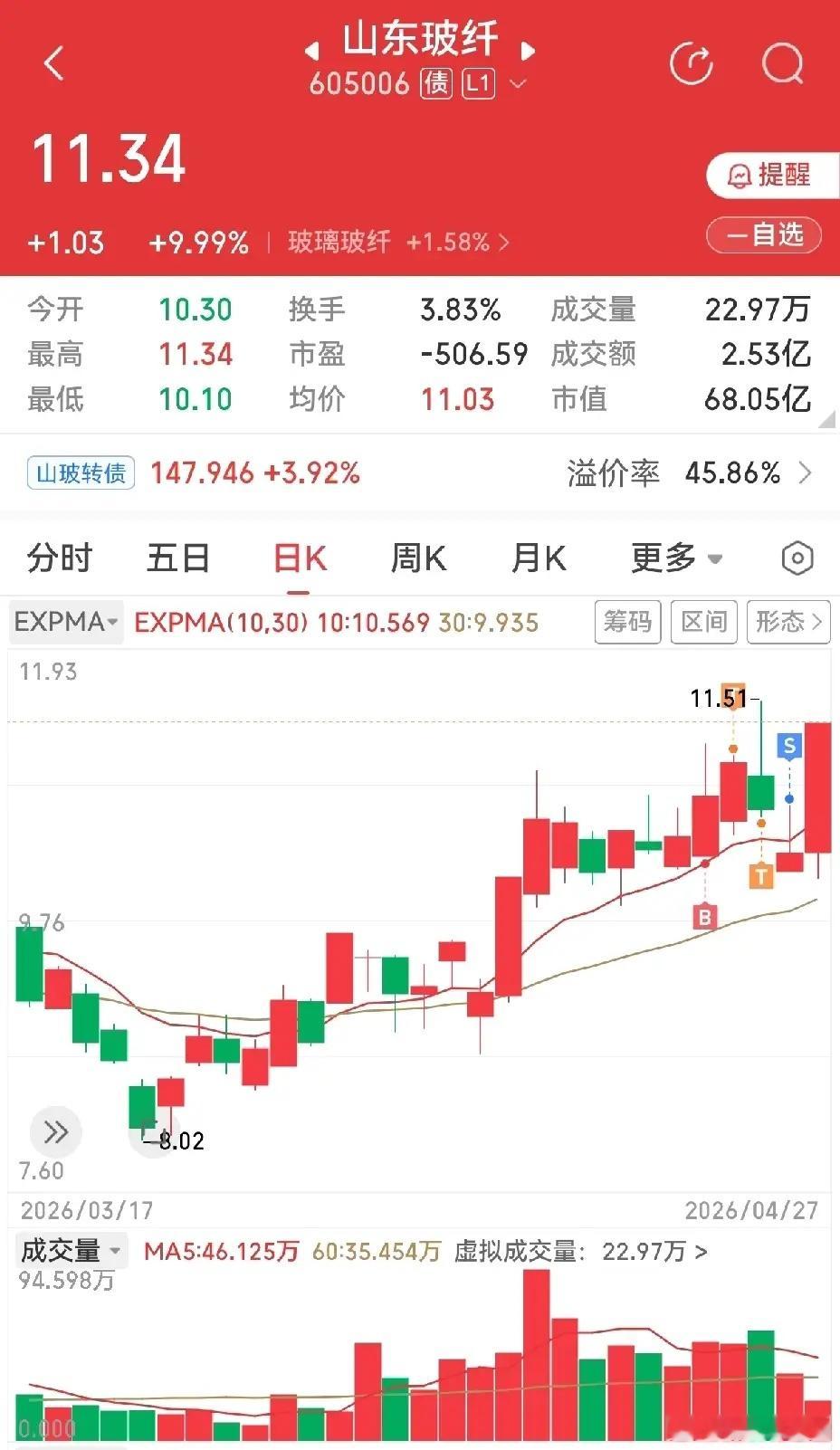Click the double-chevron expand icon on the chart
This screenshot has width=840, height=1450.
tap(56, 1131)
